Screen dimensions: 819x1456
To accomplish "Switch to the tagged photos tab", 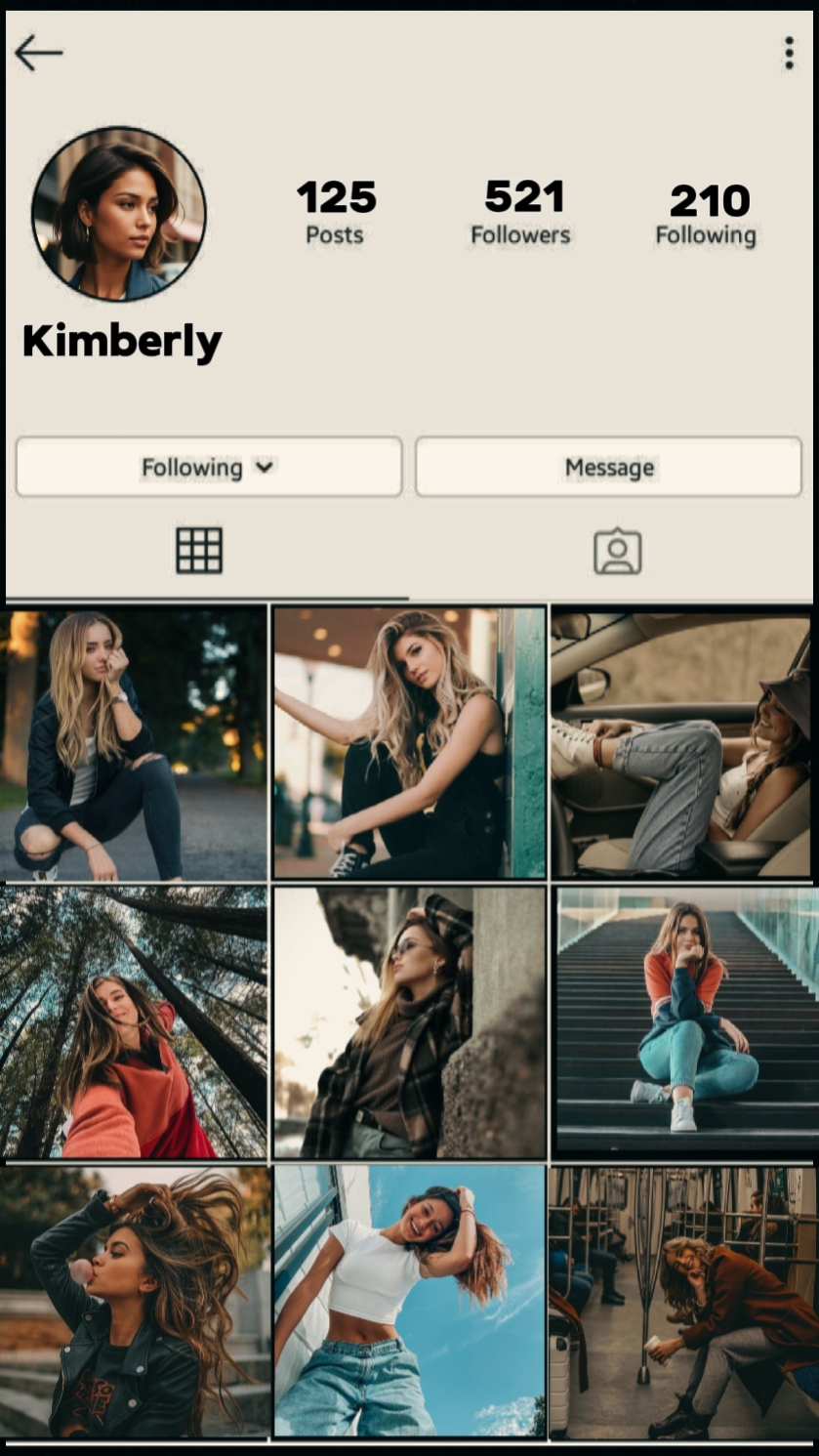I will 617,552.
